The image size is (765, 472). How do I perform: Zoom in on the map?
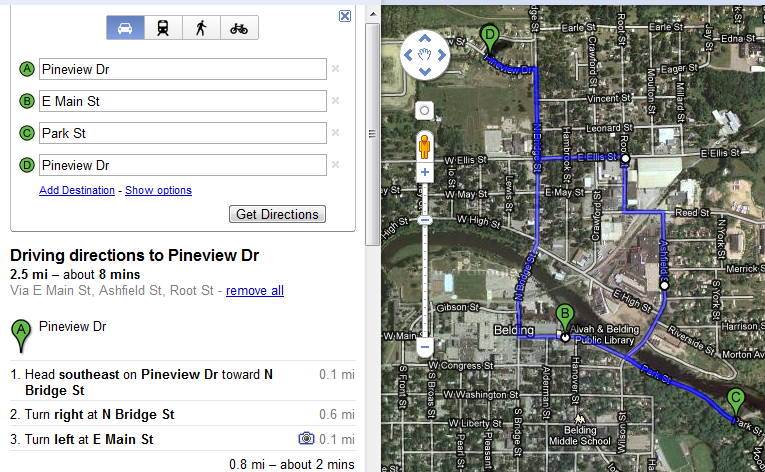tap(425, 172)
